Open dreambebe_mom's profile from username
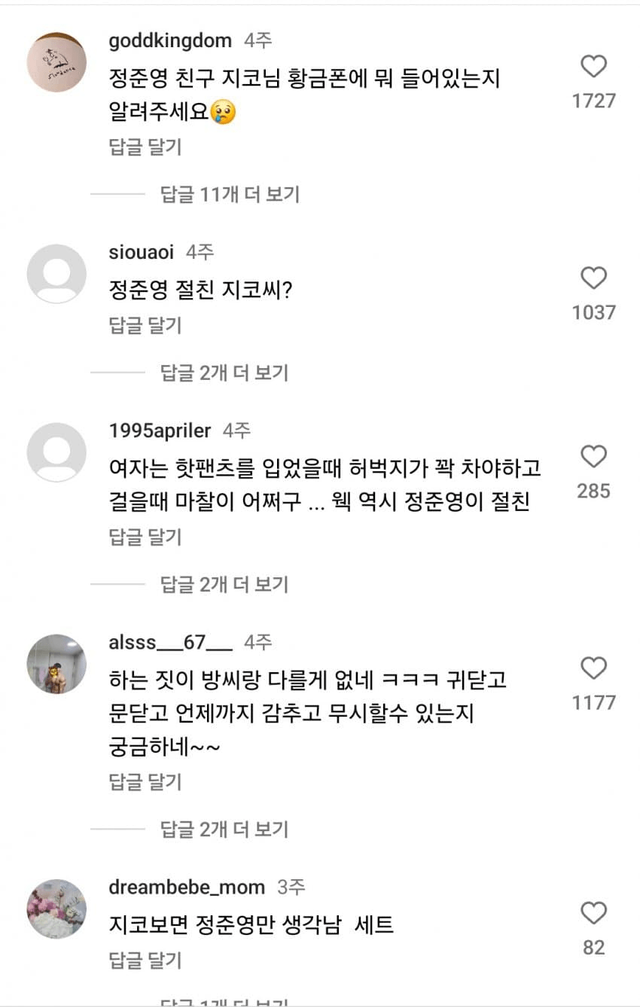This screenshot has height=1007, width=640. (x=187, y=887)
